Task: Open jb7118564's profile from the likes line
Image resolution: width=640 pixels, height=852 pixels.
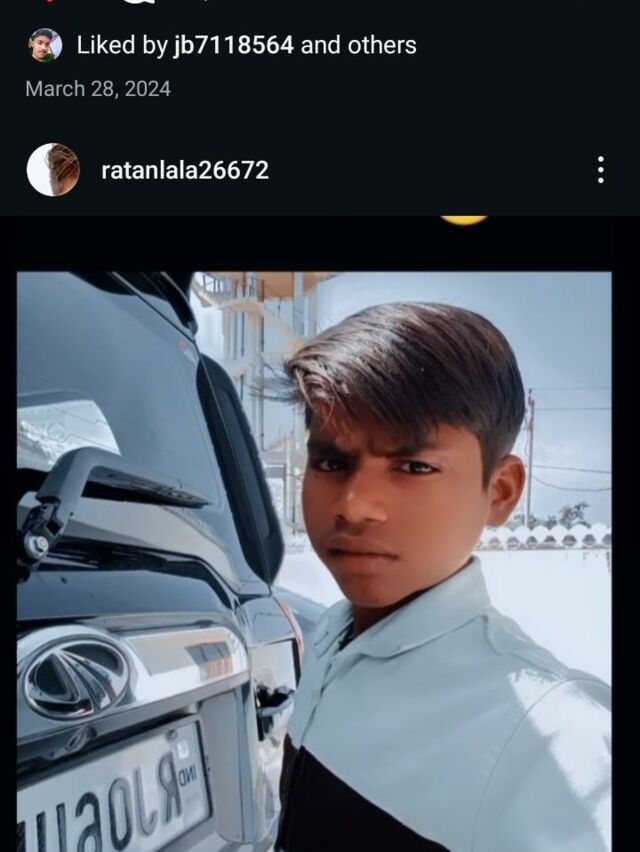Action: click(234, 45)
